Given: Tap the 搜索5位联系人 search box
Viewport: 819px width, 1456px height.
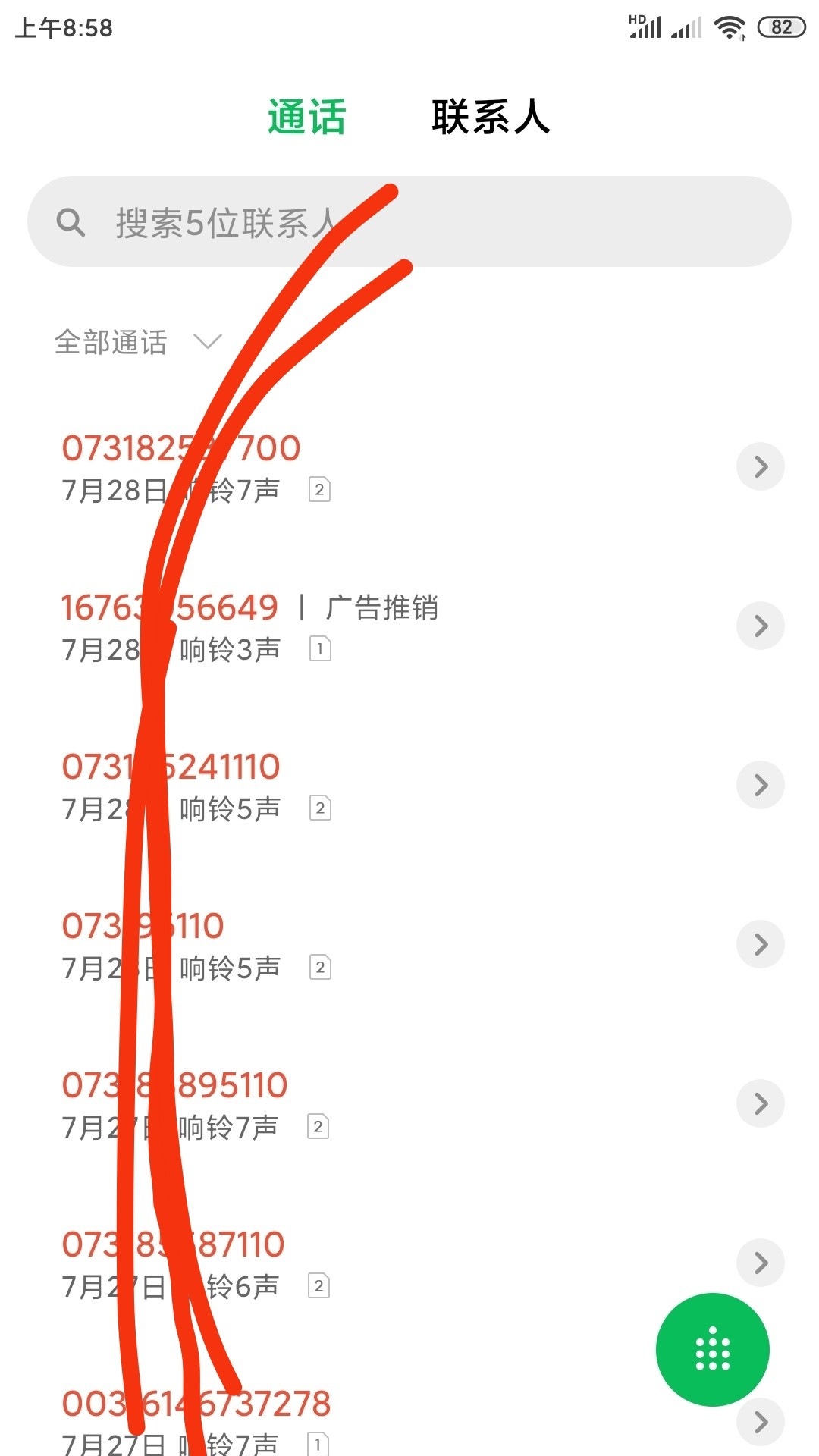Looking at the screenshot, I should [409, 221].
